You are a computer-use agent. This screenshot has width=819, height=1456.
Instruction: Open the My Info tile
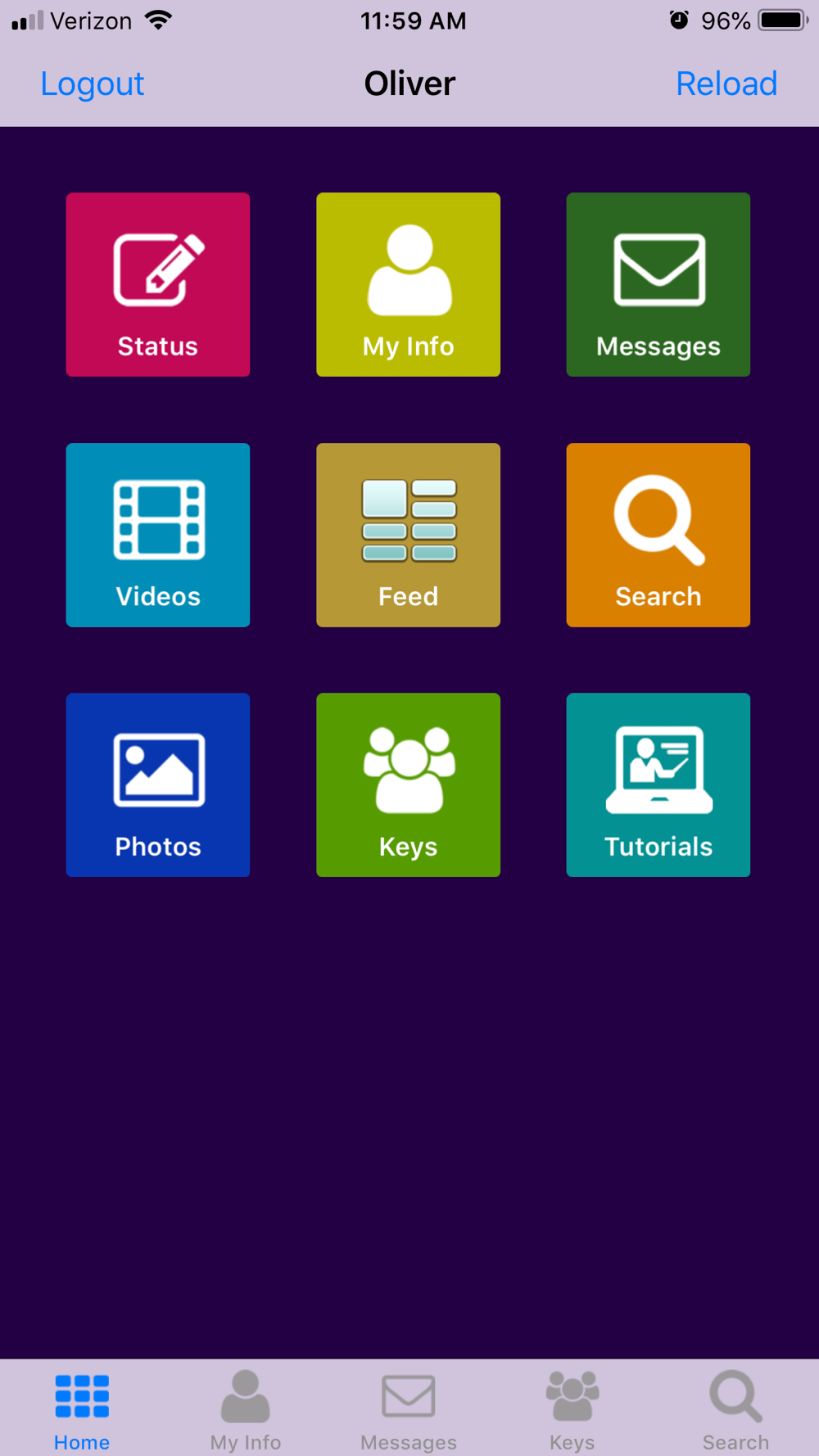(x=408, y=285)
